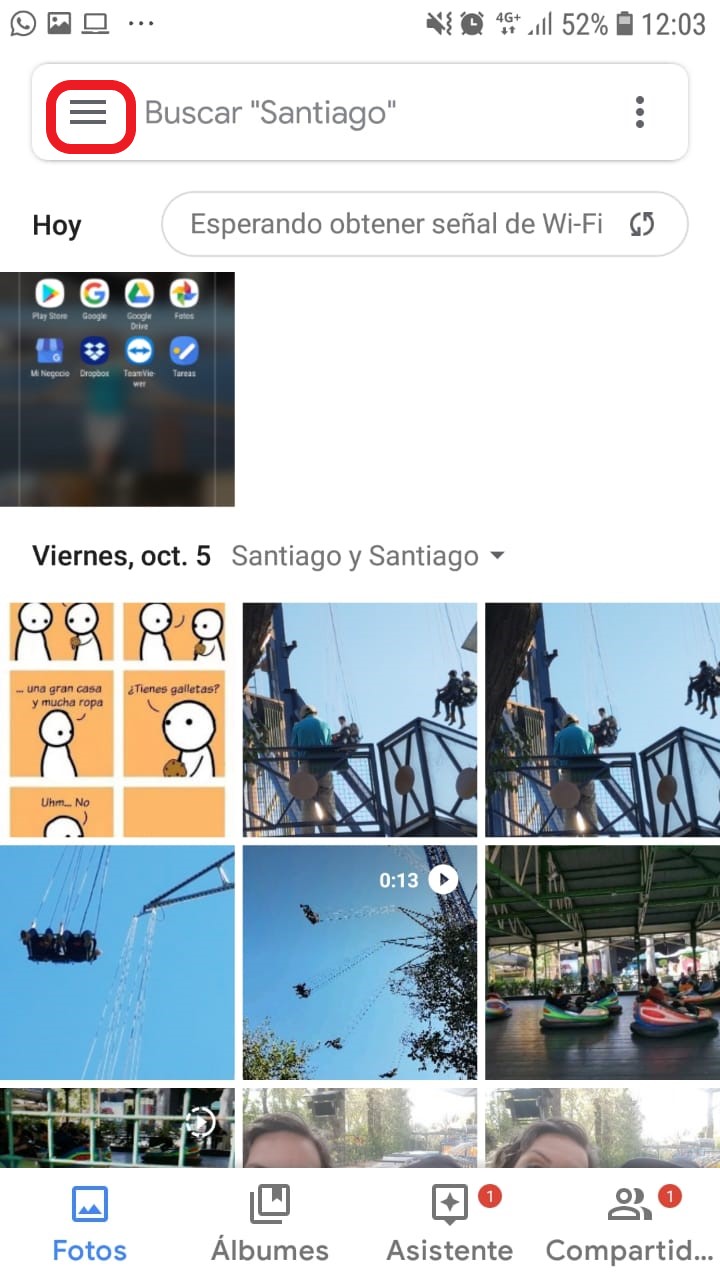720x1280 pixels.
Task: Expand the Santiago y Santiago location dropdown
Action: tap(367, 556)
